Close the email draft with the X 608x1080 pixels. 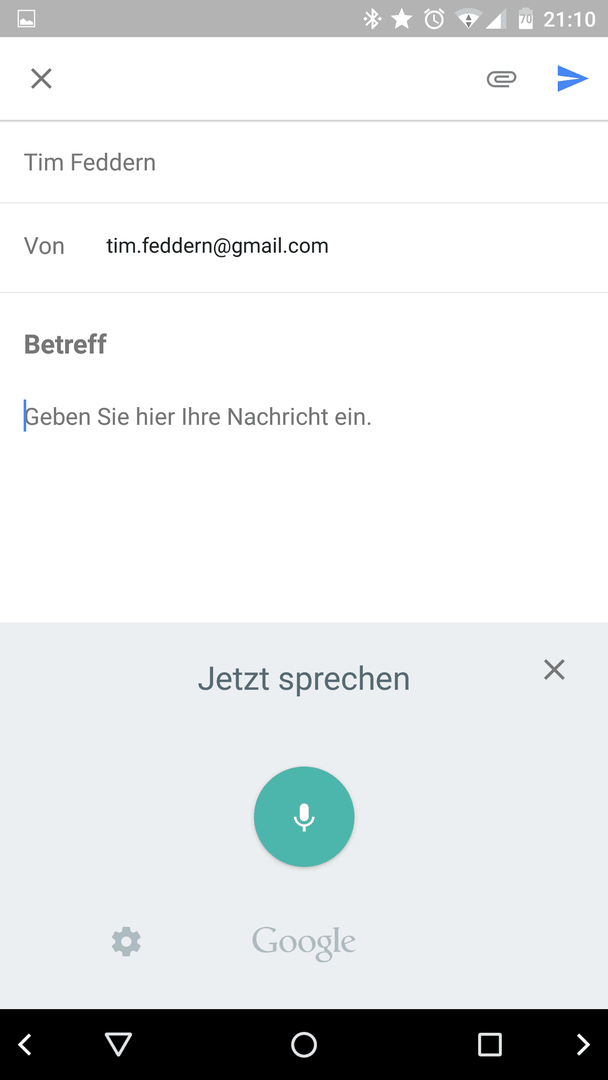click(x=41, y=79)
